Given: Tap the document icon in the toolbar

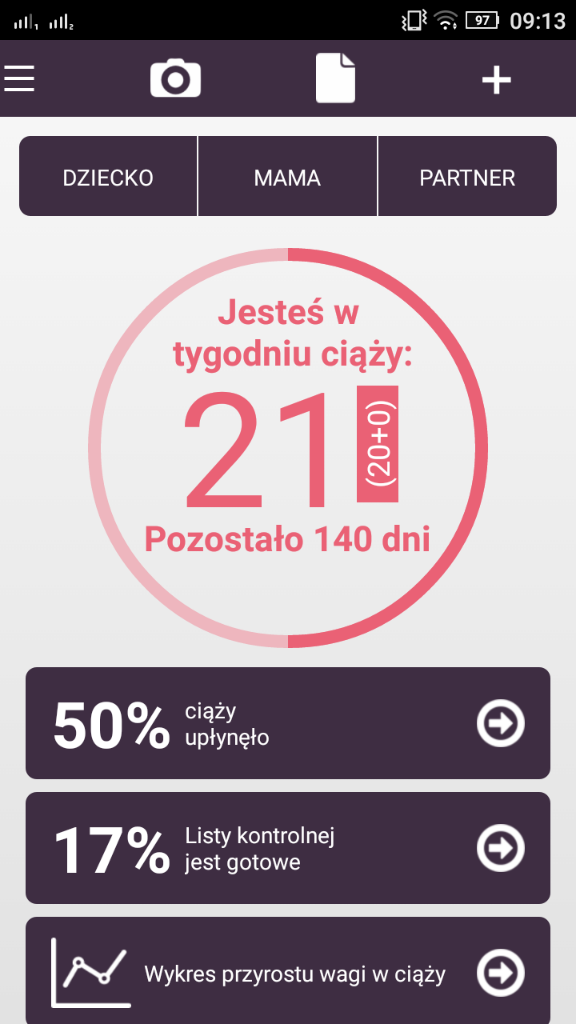Looking at the screenshot, I should point(336,78).
